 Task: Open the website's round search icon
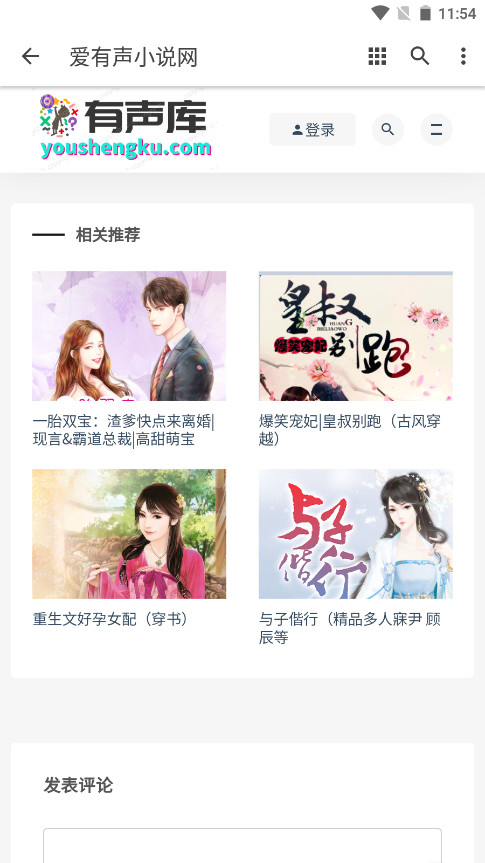coord(388,130)
